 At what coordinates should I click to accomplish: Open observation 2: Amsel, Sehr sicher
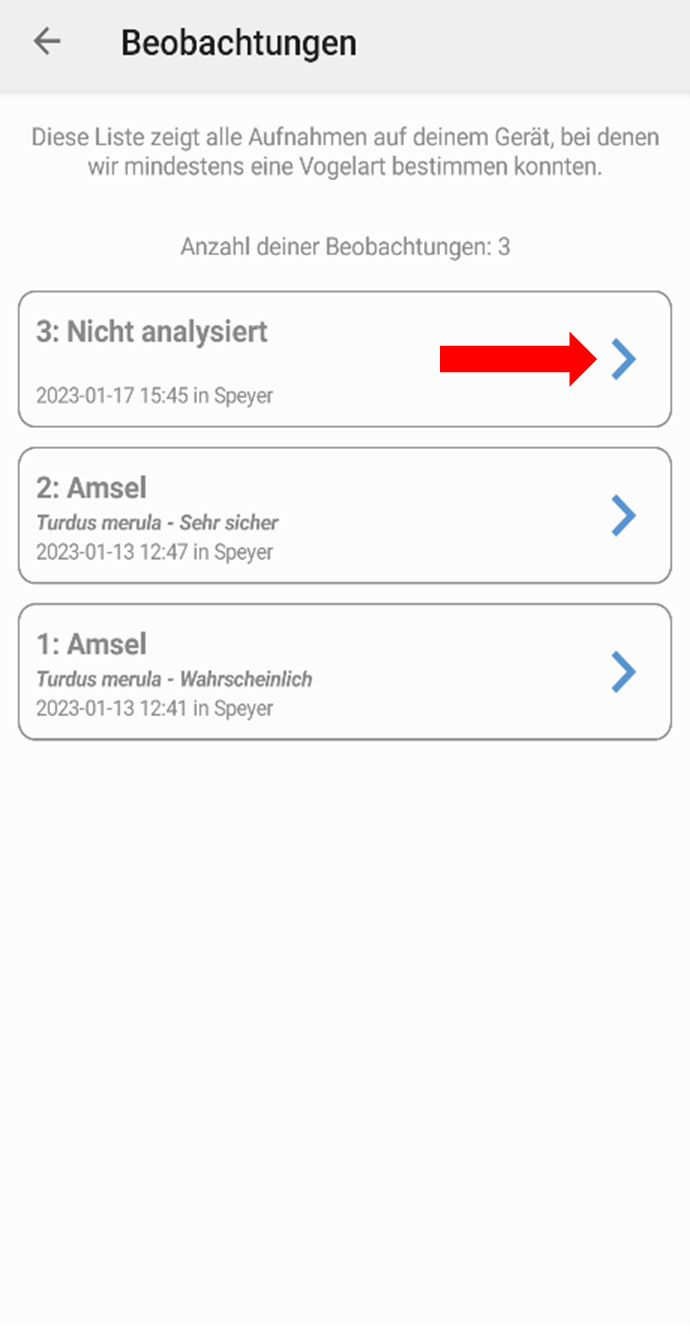click(x=345, y=515)
